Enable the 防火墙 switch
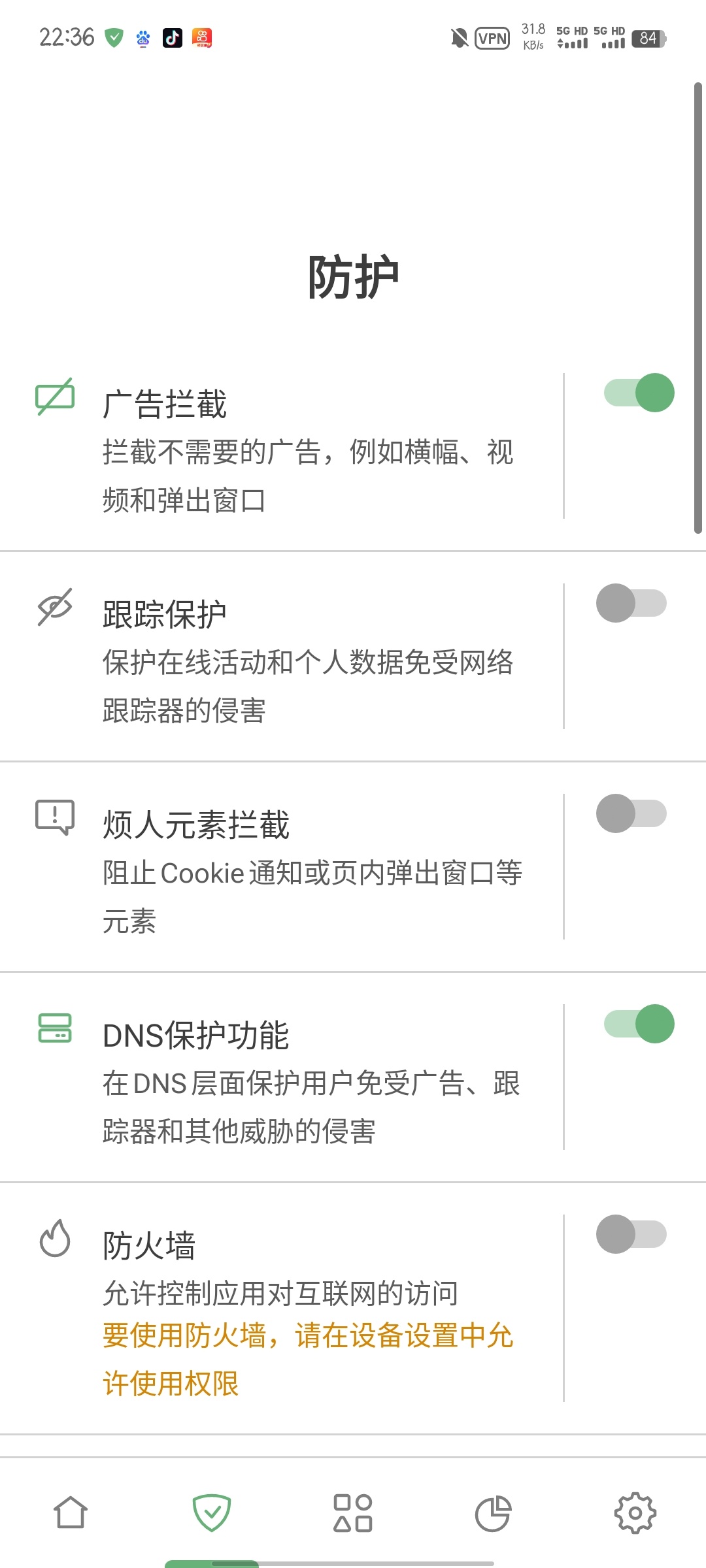Screen dimensions: 706x1568 click(x=631, y=1235)
